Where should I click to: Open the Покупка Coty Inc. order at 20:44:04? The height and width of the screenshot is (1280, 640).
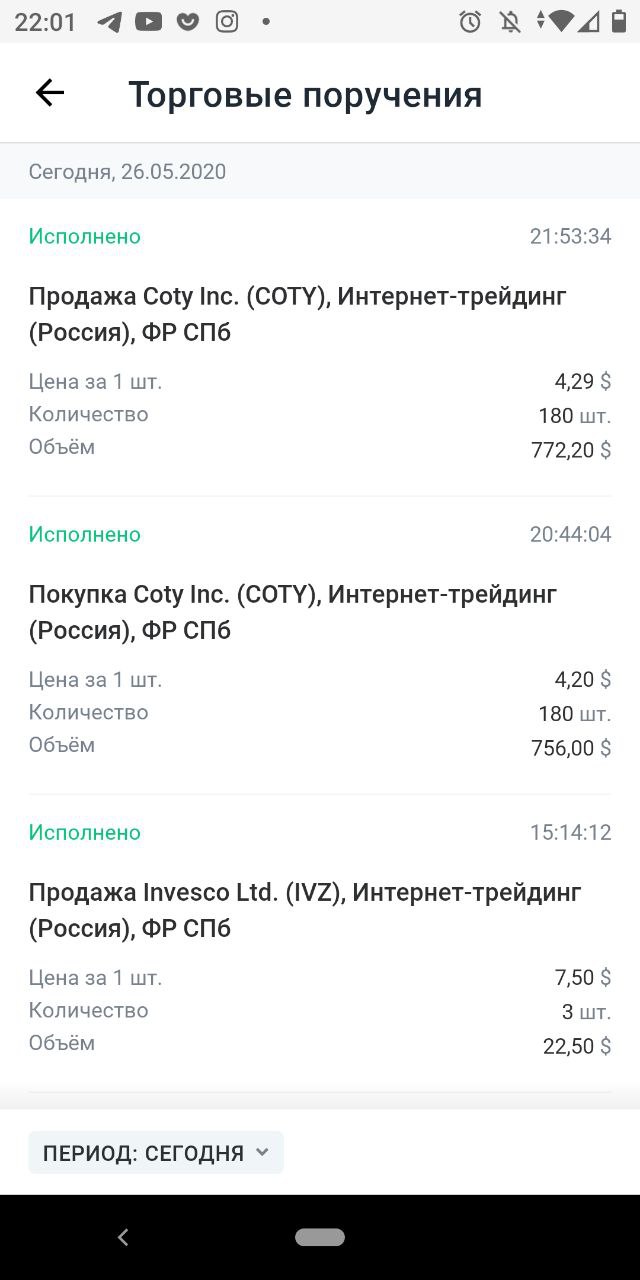click(x=320, y=645)
